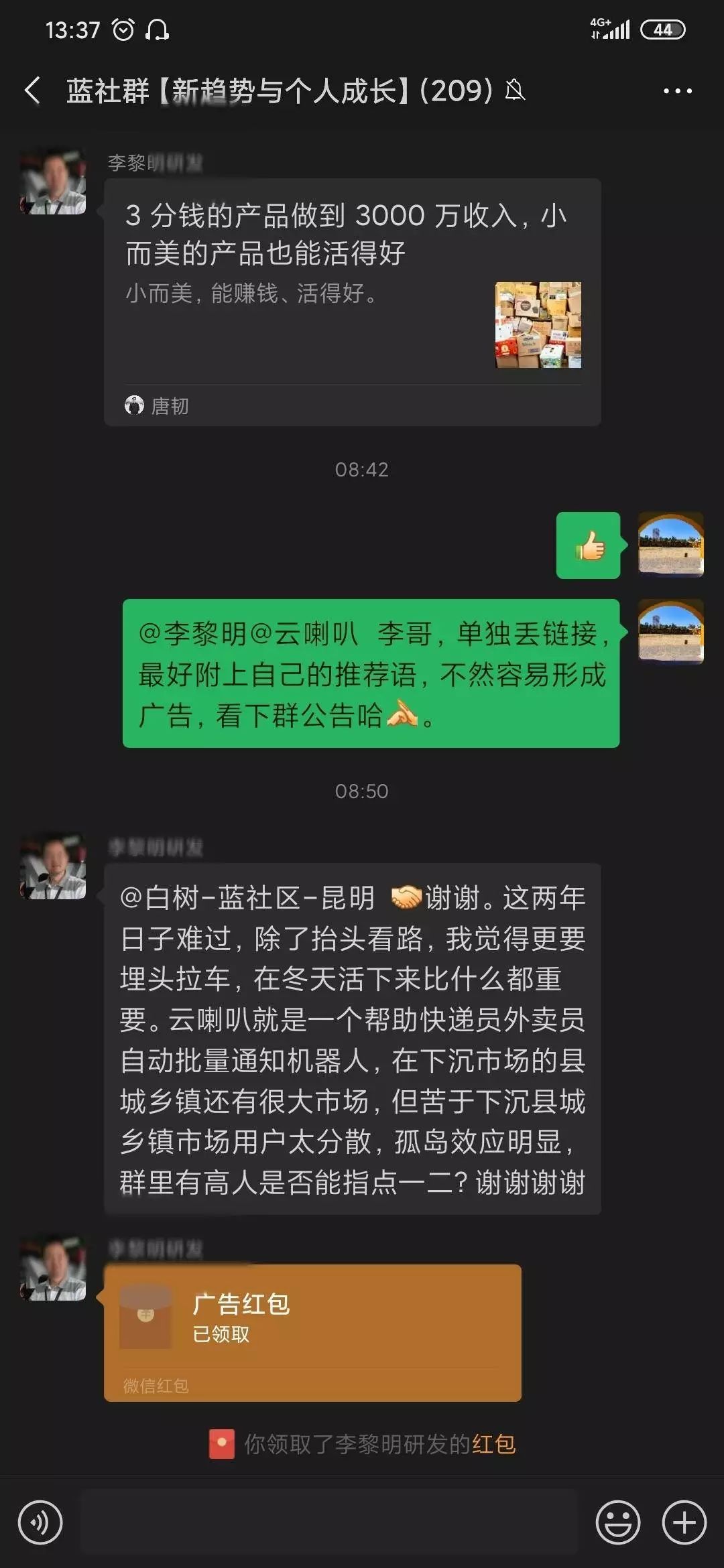724x1568 pixels.
Task: Open the 广告红包 red packet
Action: coord(312,1317)
